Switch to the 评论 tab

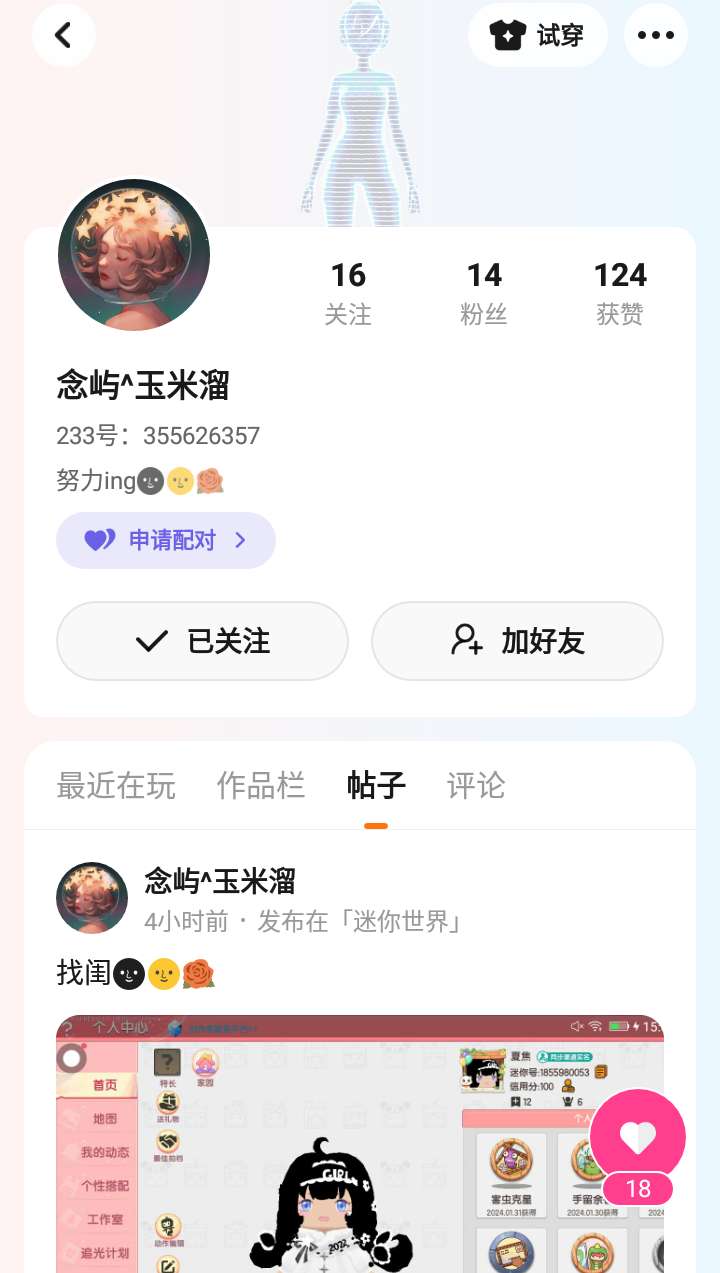coord(476,786)
